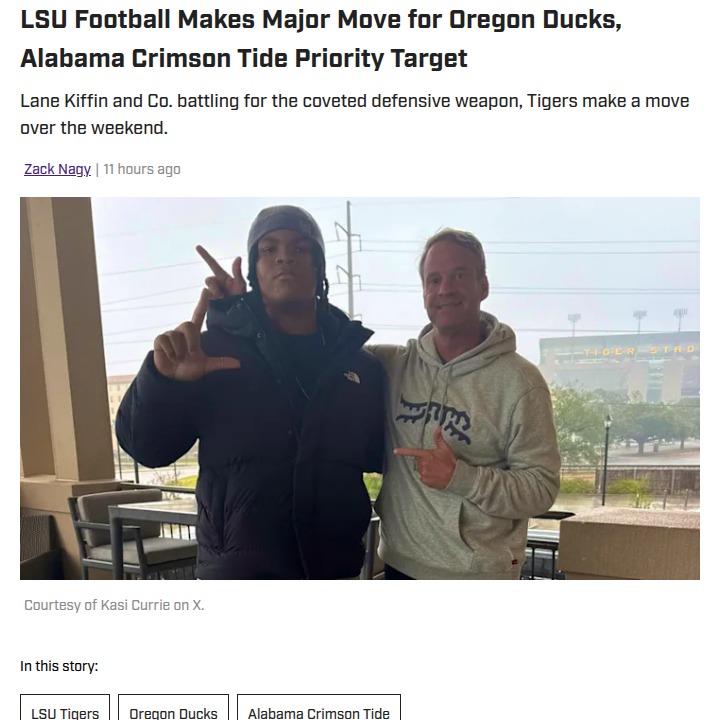
Task: View the Alabama Crimson Tide topic
Action: coord(319,709)
